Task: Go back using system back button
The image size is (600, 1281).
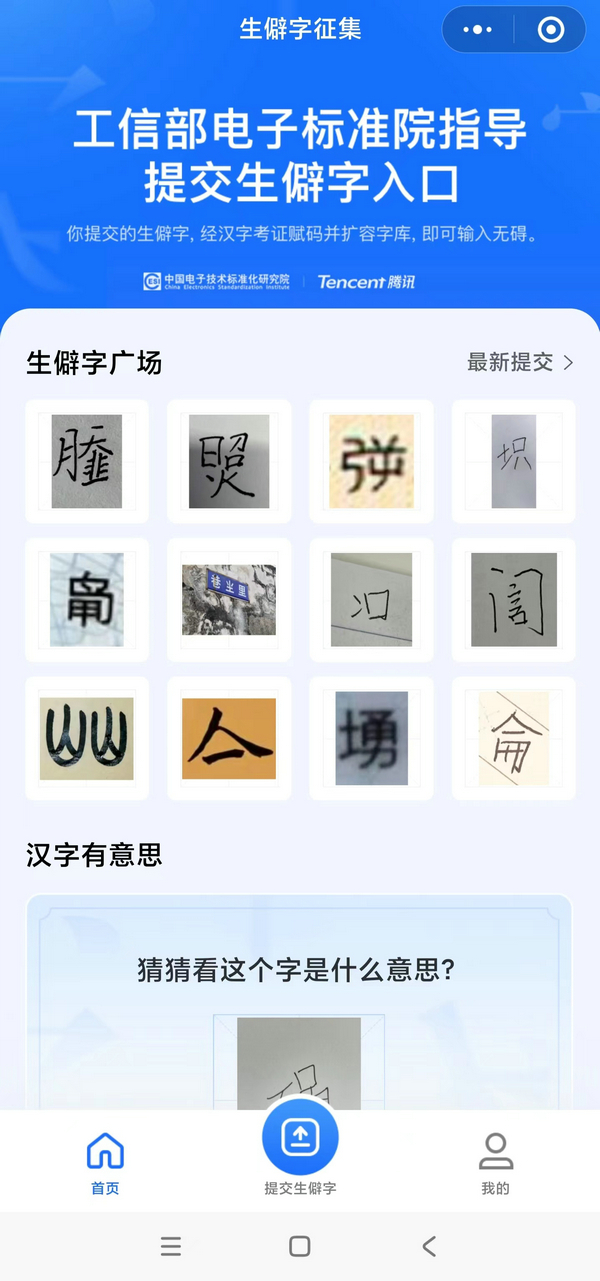Action: 429,1246
